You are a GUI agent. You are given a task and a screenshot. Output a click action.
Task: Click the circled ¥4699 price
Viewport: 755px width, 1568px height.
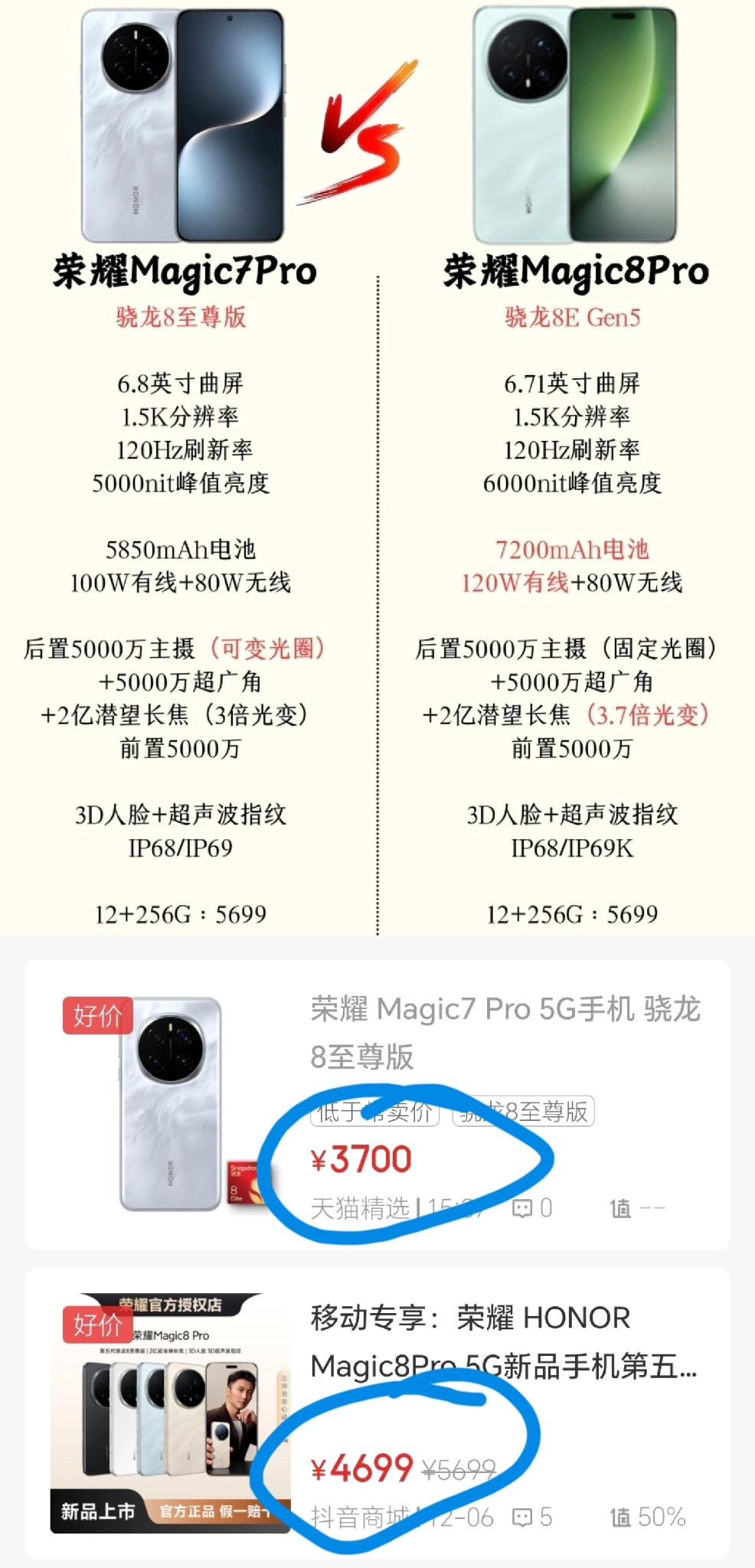pyautogui.click(x=361, y=1468)
